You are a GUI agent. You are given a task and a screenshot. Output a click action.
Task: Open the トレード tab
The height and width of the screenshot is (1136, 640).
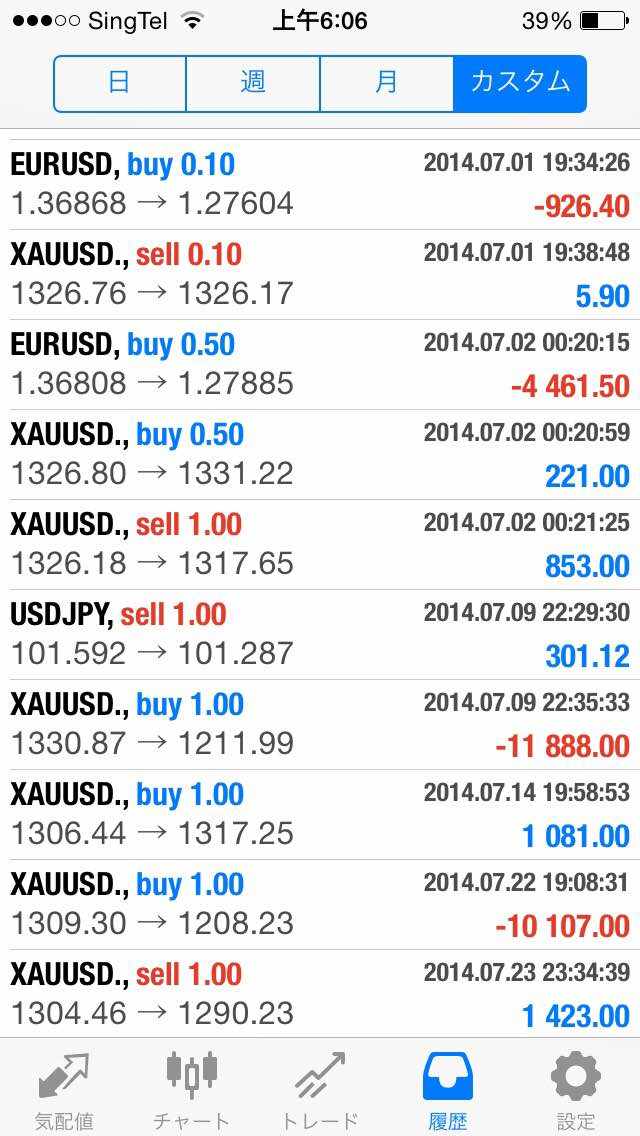coord(320,1089)
